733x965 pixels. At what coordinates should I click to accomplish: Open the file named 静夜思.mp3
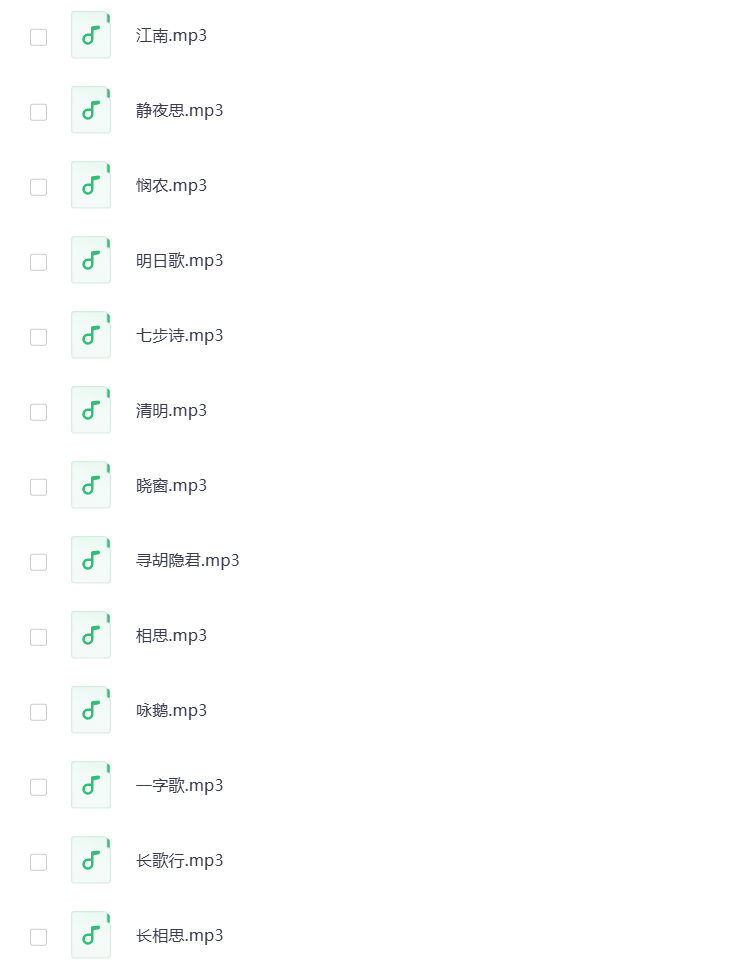click(180, 110)
